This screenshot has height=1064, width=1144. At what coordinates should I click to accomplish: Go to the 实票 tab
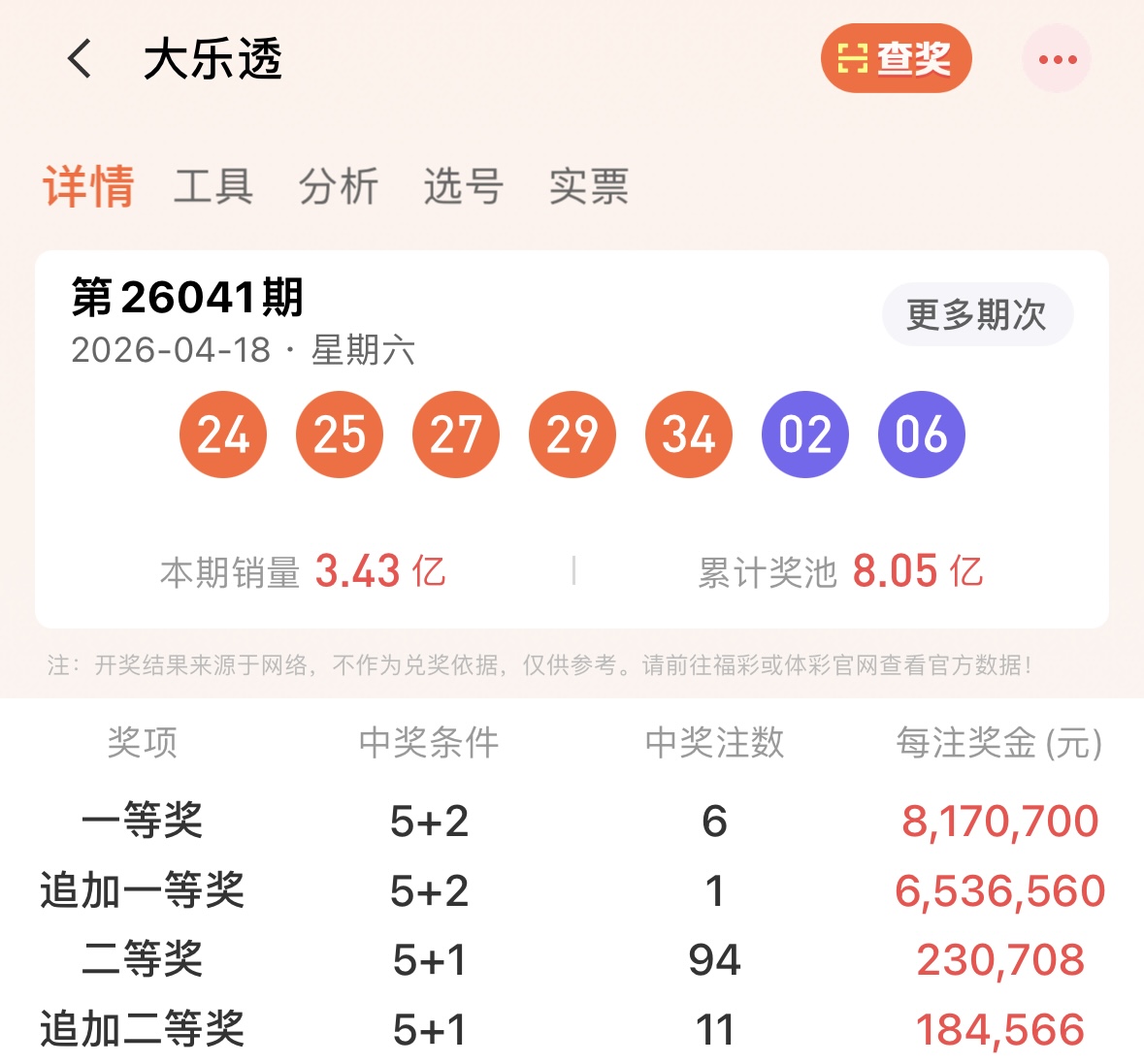589,185
